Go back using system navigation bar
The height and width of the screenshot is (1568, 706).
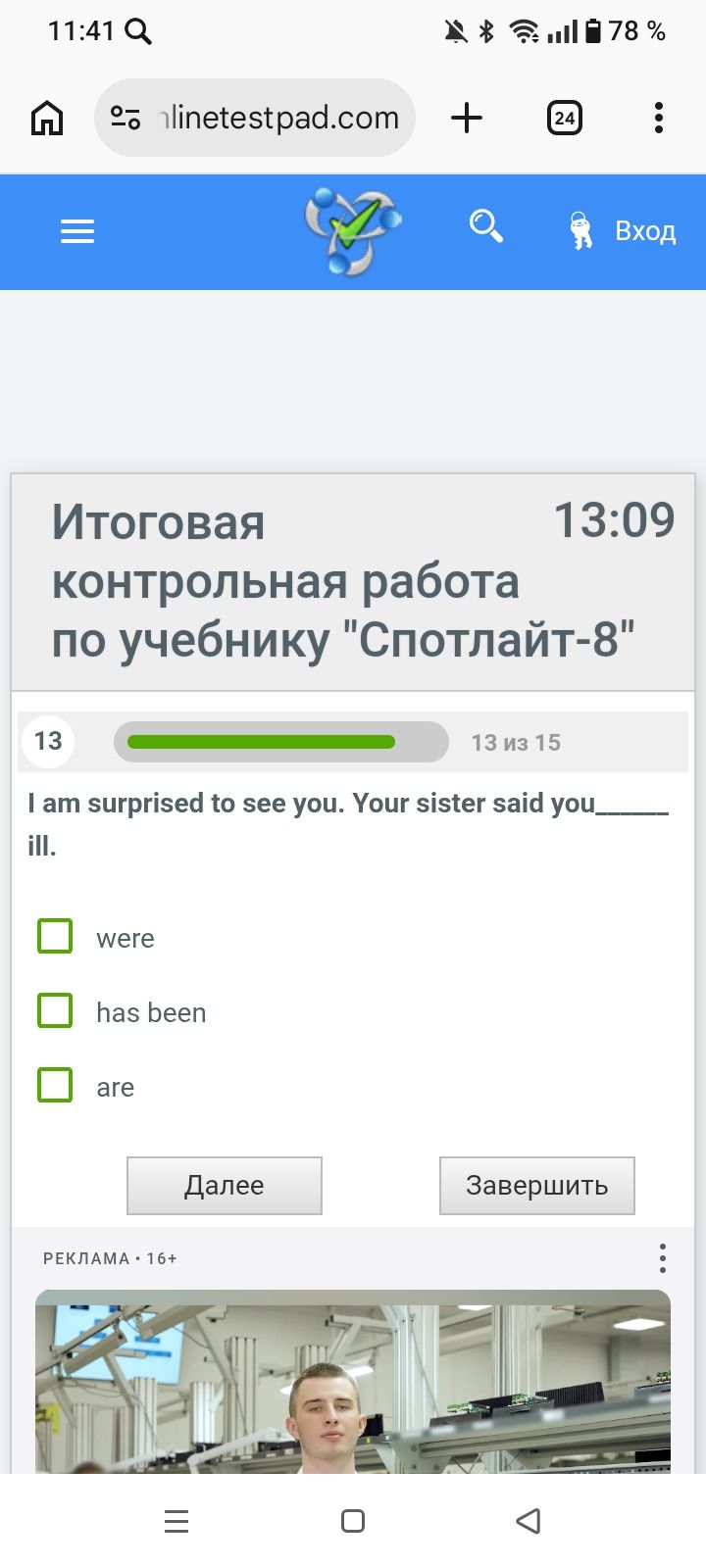(x=529, y=1521)
